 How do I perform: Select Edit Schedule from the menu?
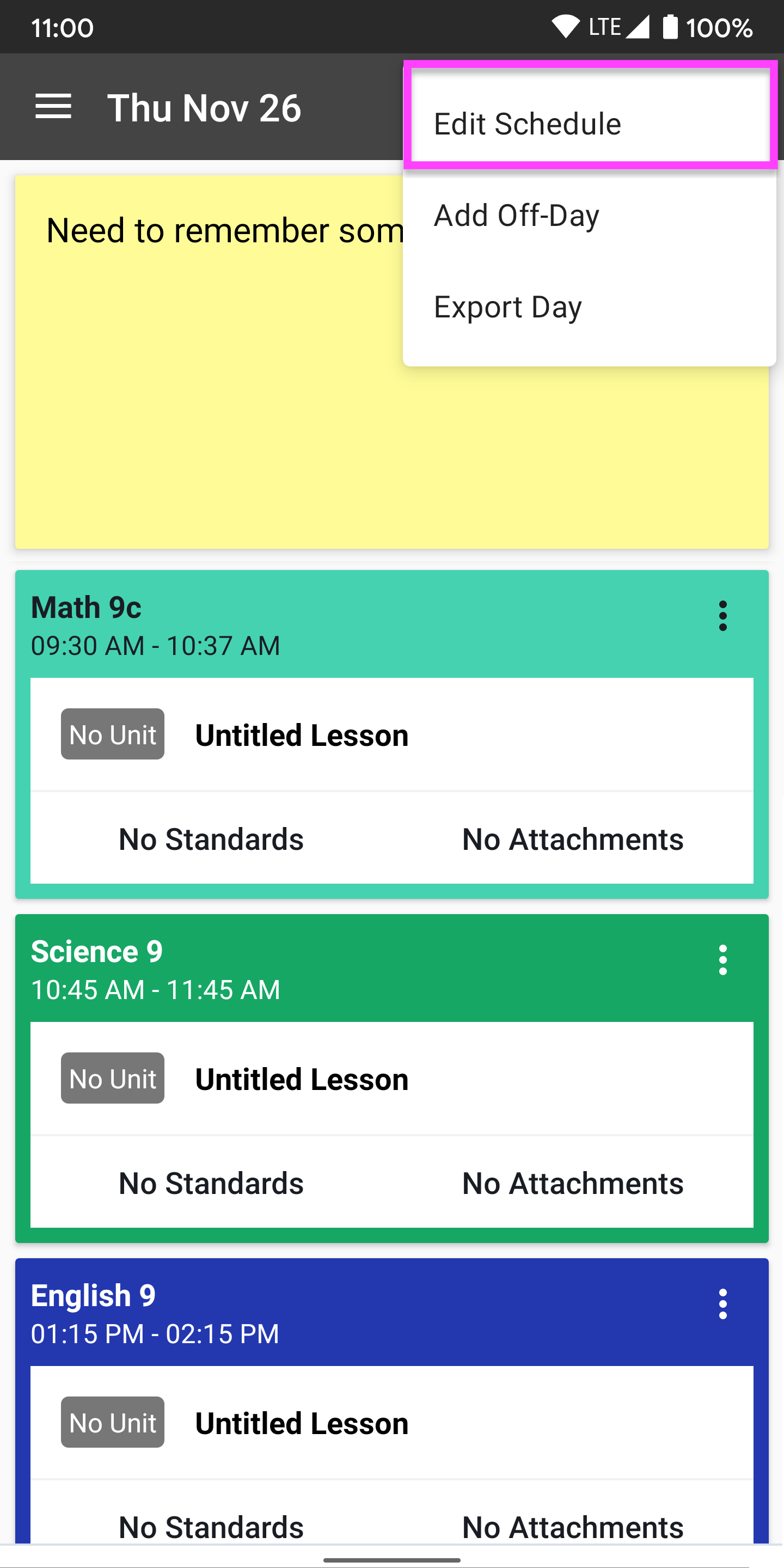589,124
